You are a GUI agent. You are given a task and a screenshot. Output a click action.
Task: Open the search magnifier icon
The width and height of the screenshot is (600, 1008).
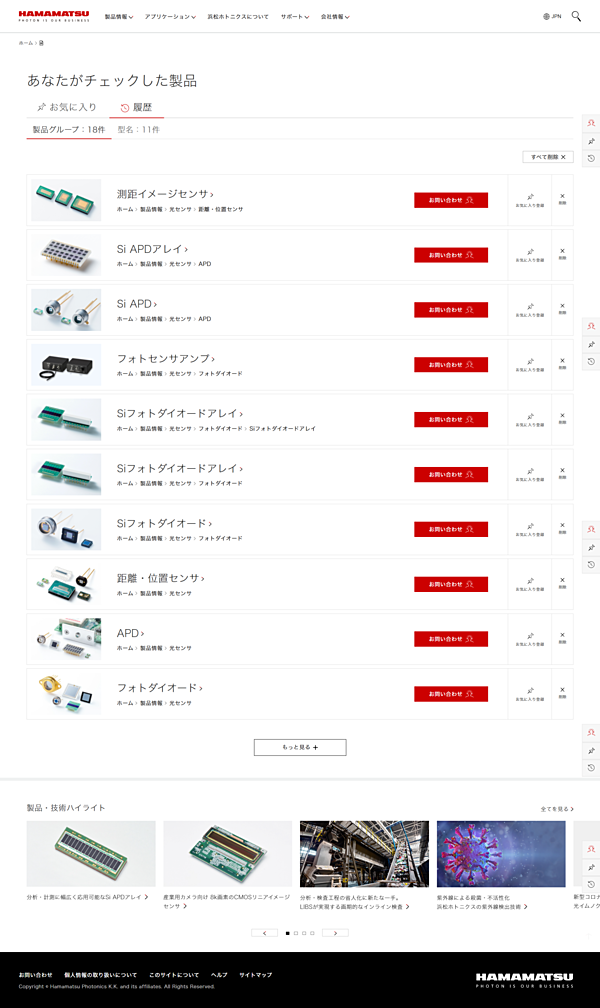tap(576, 16)
